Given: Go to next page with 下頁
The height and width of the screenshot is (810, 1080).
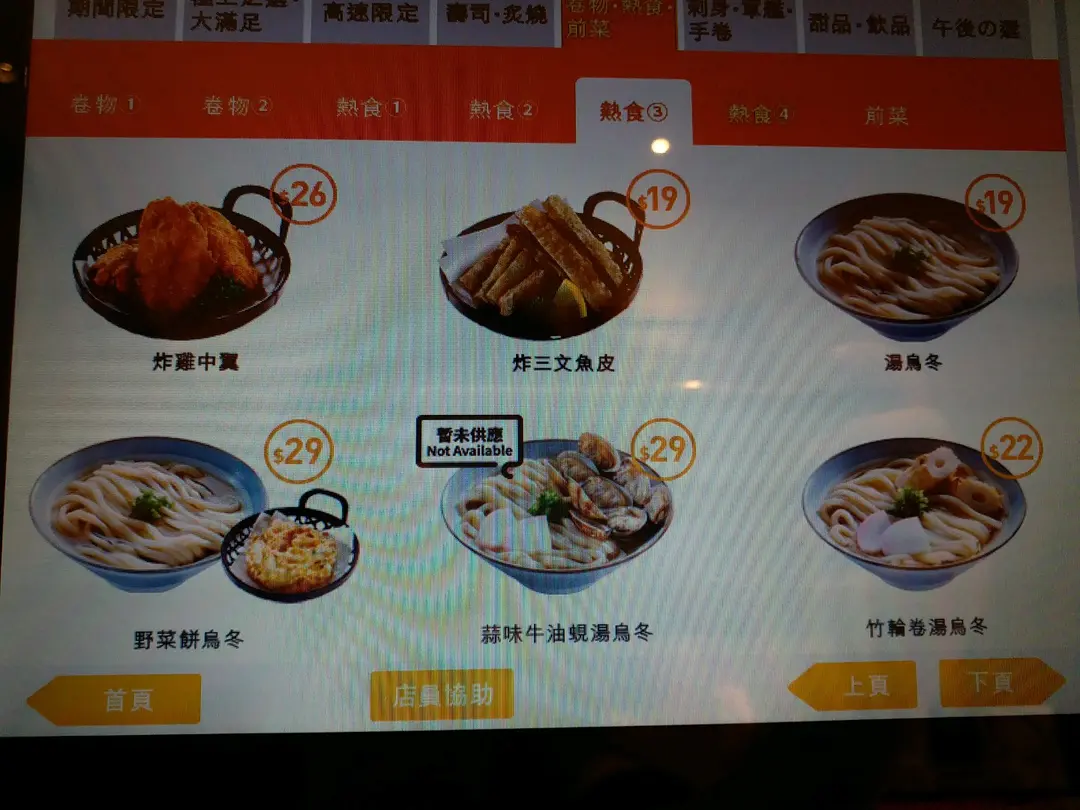Looking at the screenshot, I should [x=994, y=683].
